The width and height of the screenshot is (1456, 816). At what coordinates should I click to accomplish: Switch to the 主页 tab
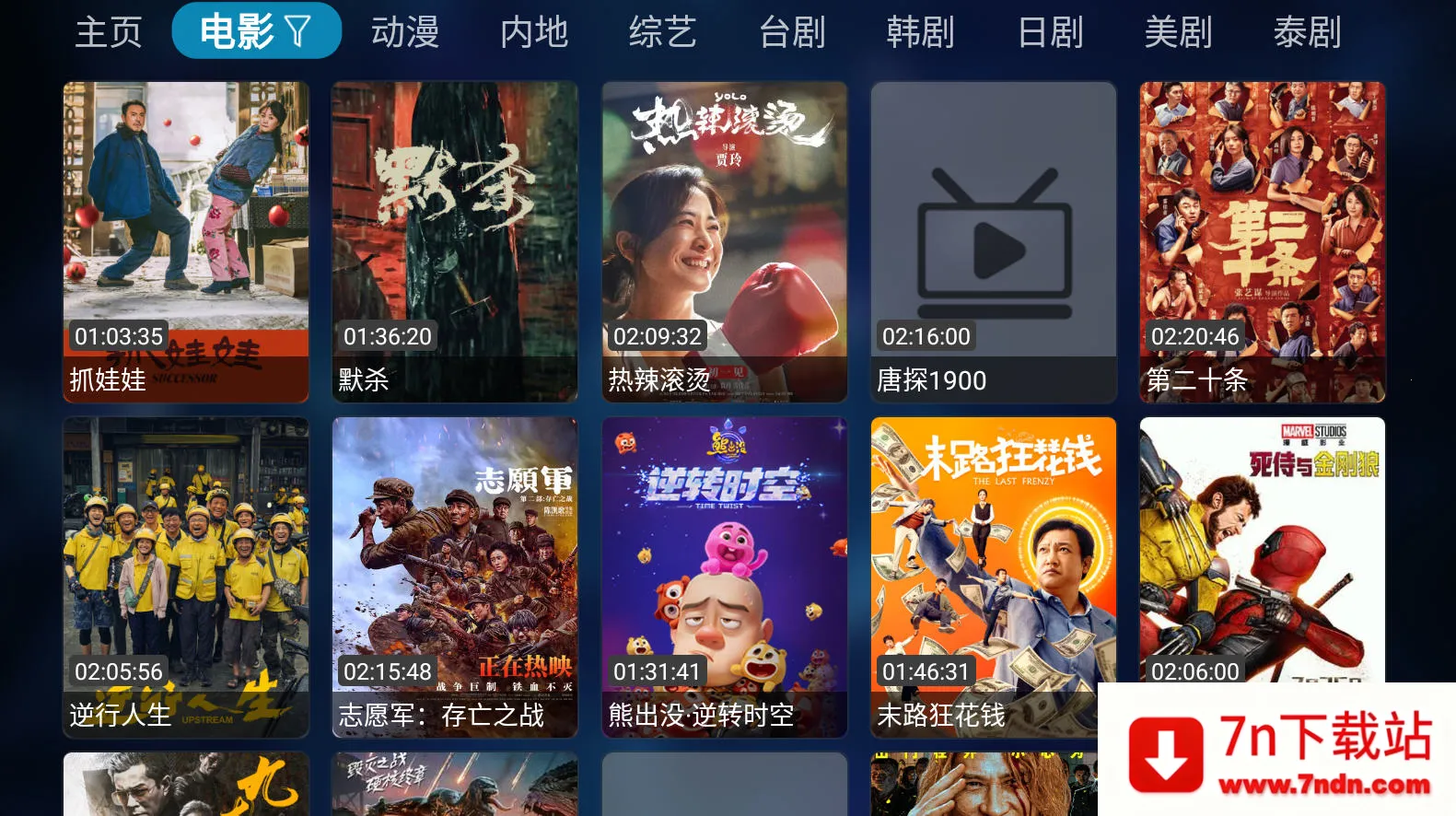[x=109, y=32]
